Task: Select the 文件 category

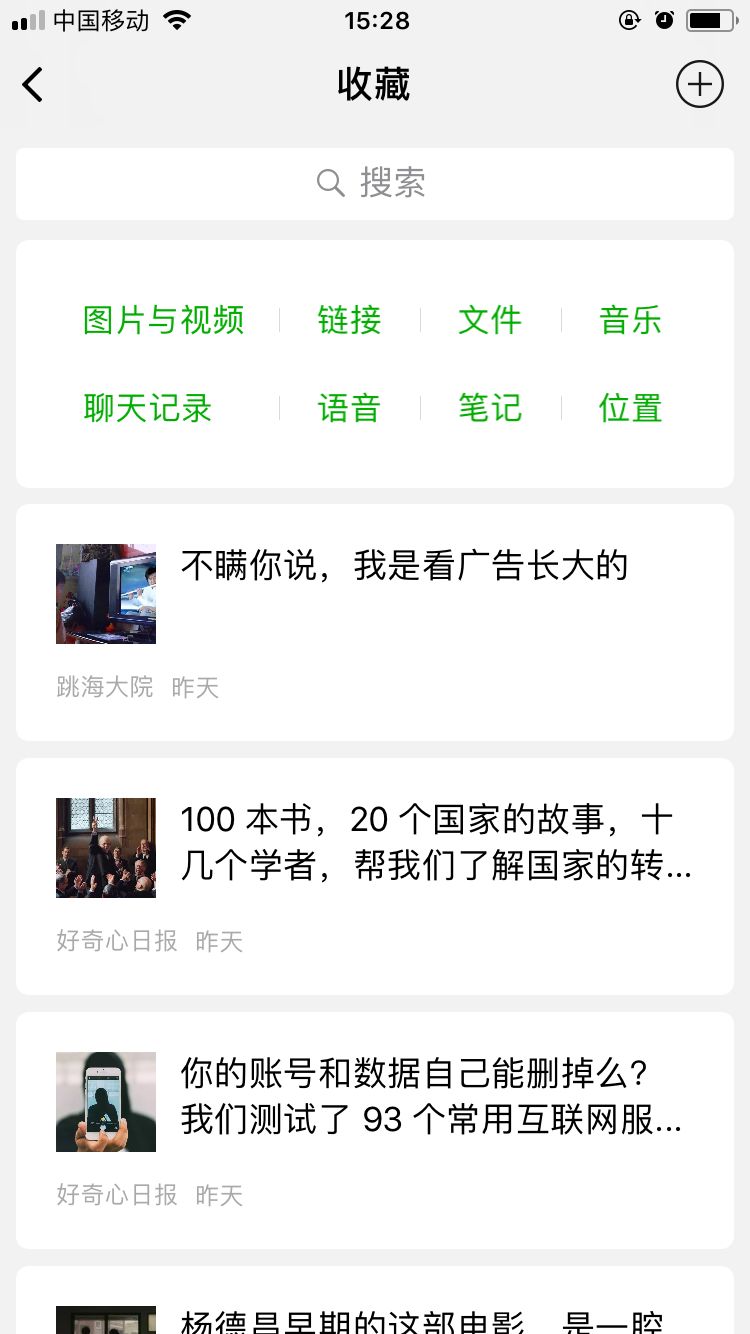Action: [x=490, y=320]
